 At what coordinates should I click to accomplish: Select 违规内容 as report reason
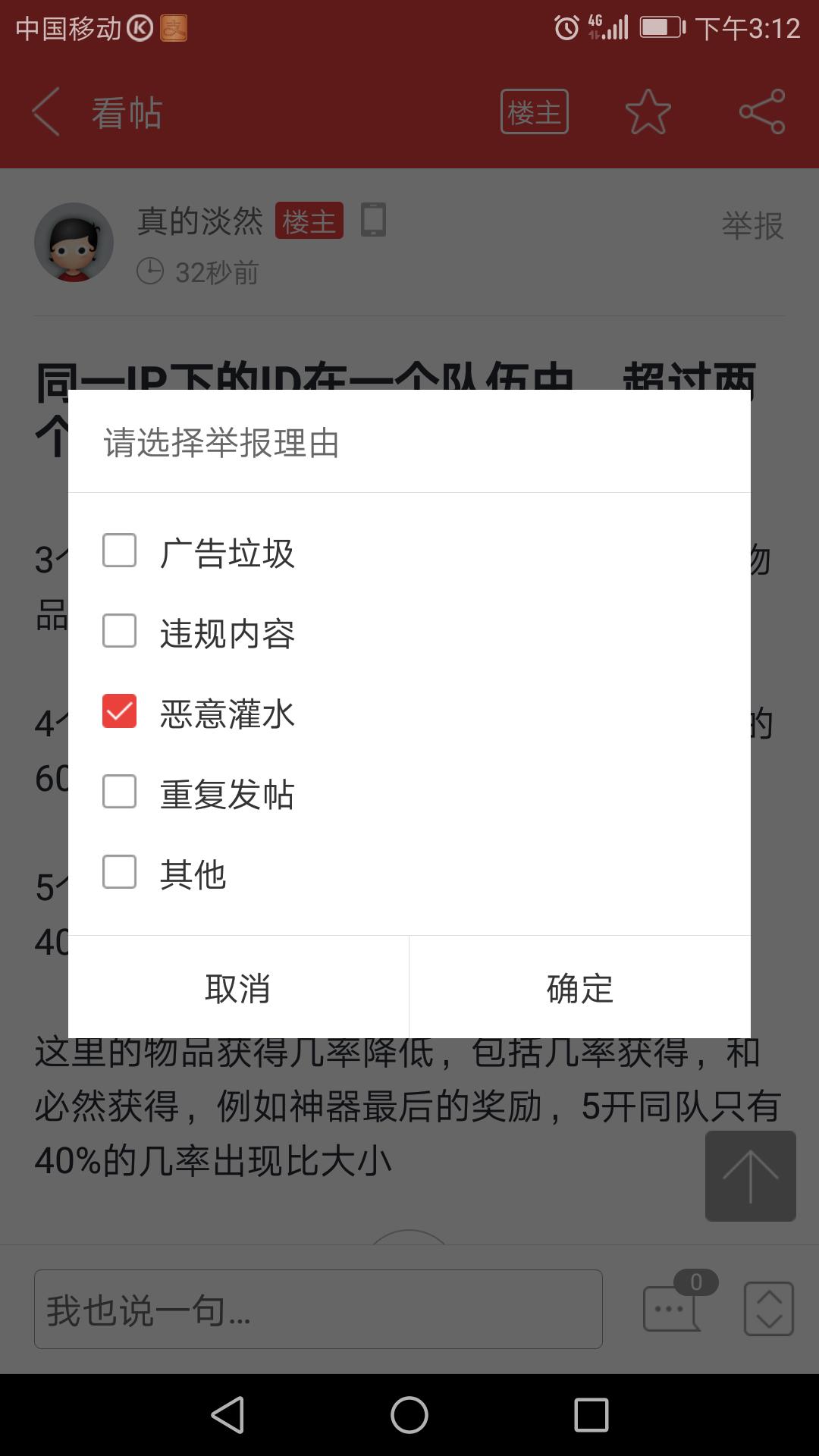(120, 631)
